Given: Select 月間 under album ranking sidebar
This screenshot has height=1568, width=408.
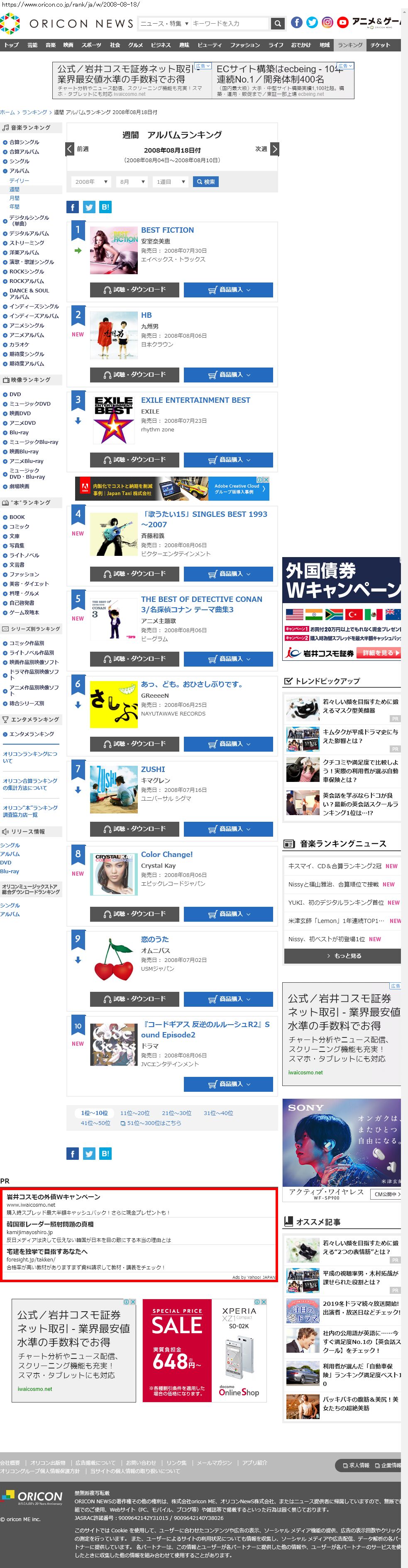Looking at the screenshot, I should [x=14, y=198].
